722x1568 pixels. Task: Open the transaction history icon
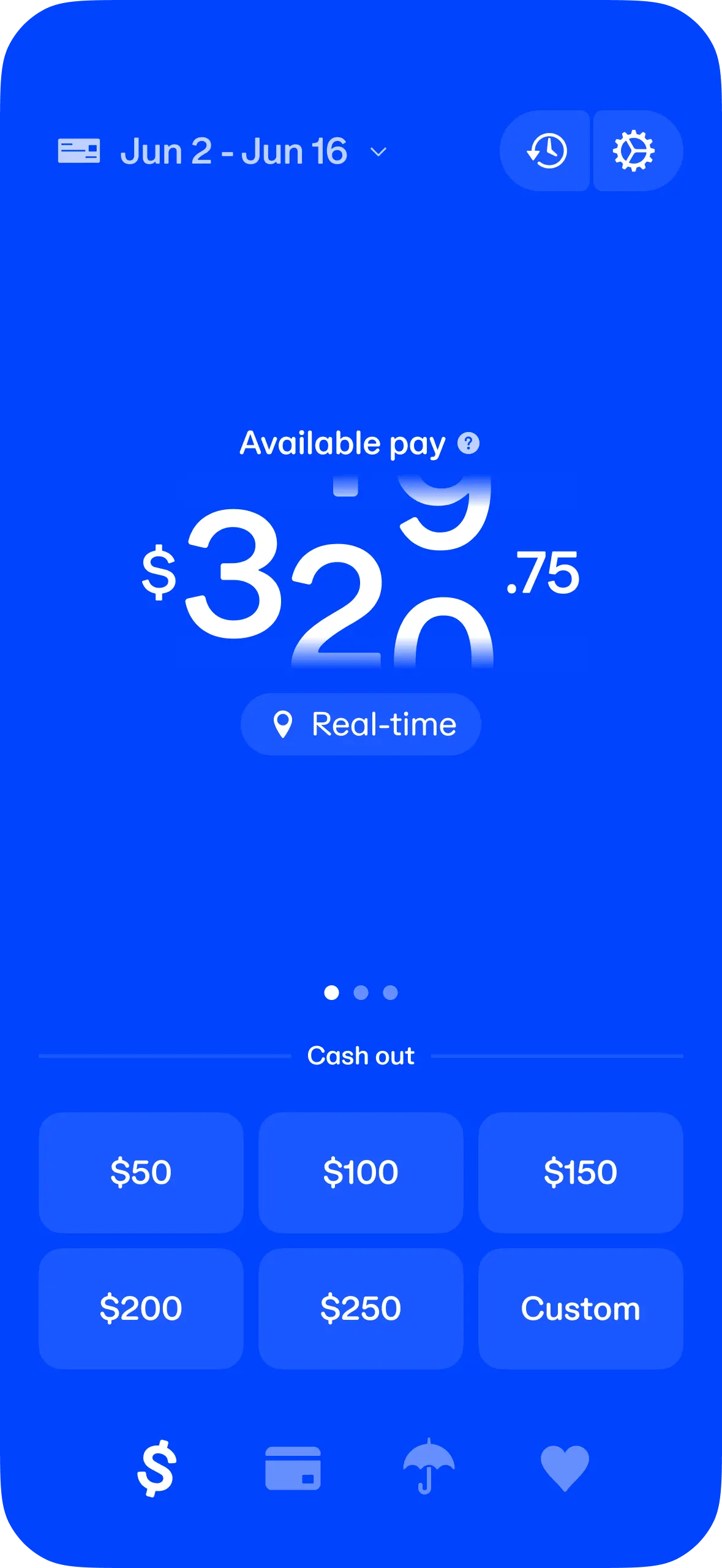(547, 151)
